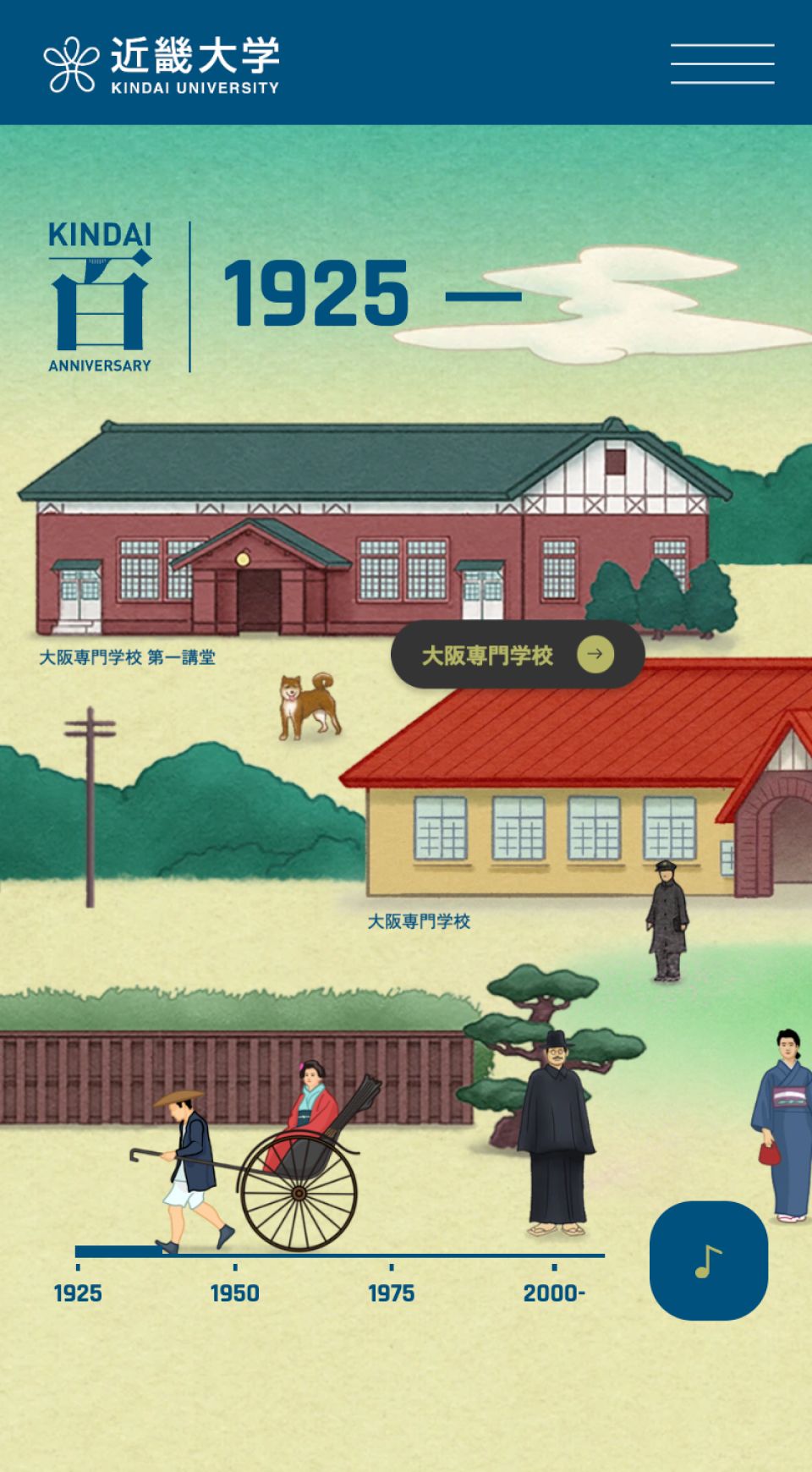Jump to 1950 on the timeline
812x1472 pixels.
(234, 1292)
